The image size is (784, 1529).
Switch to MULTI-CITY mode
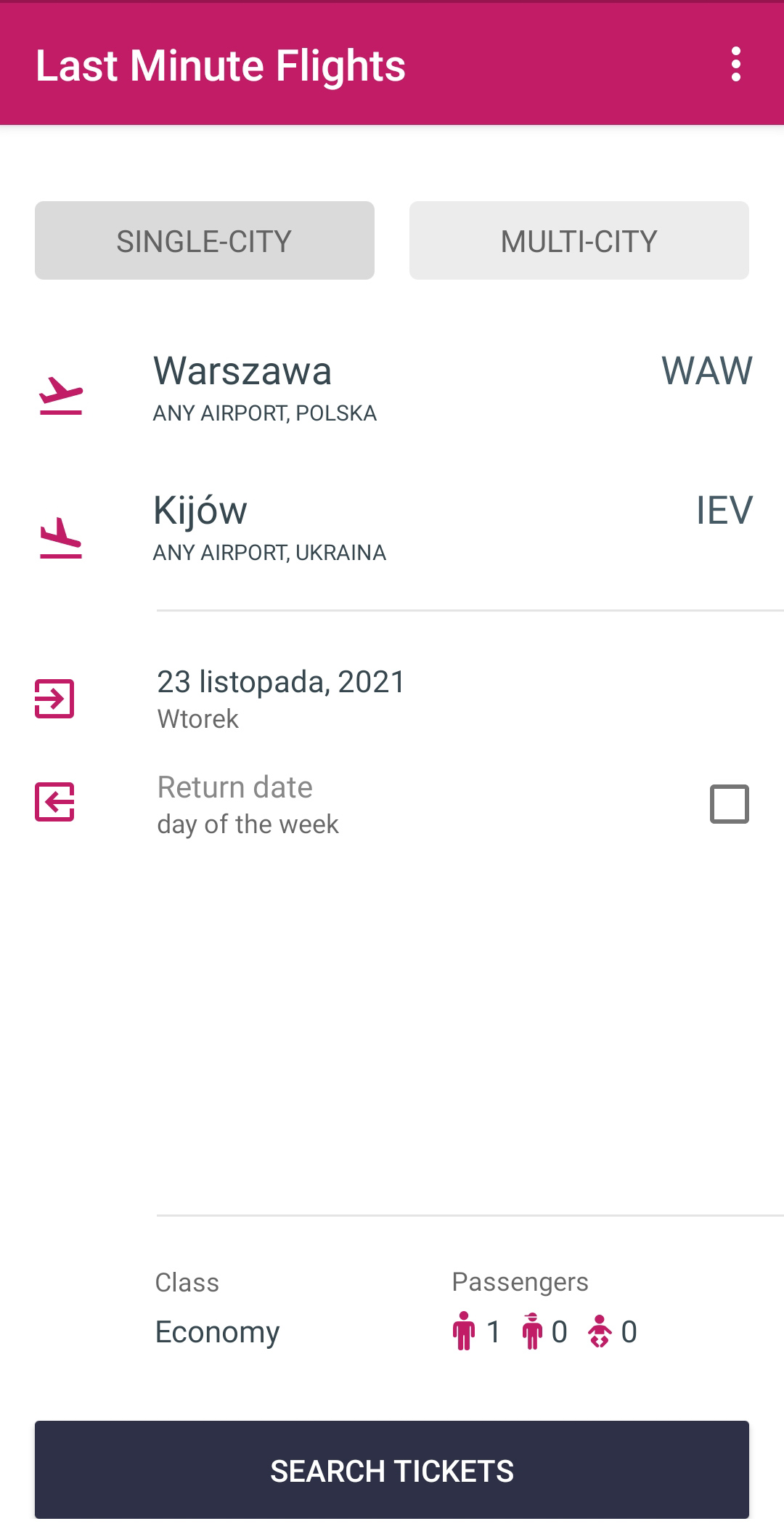coord(579,240)
